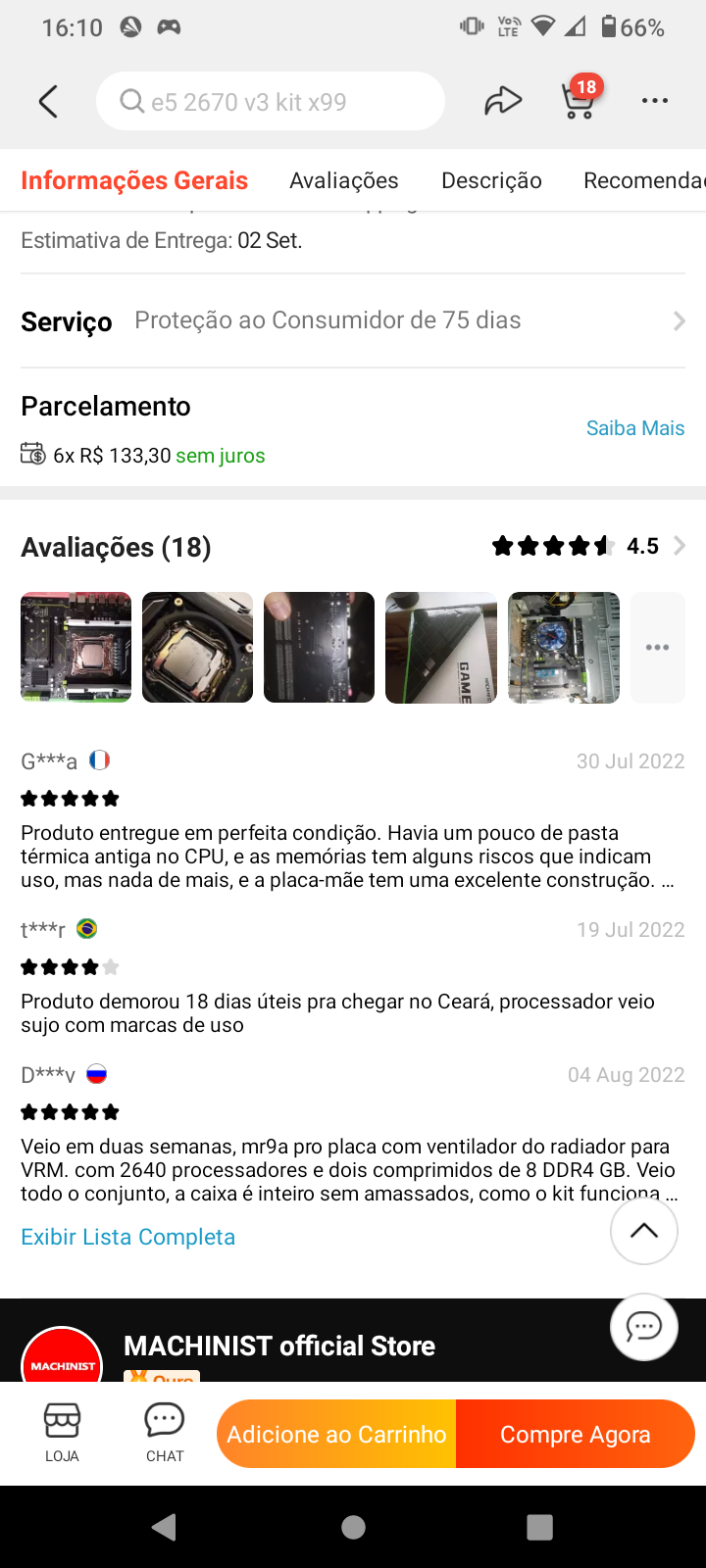Tap Exibir Lista Completa of reviews
This screenshot has width=706, height=1568.
point(128,1237)
